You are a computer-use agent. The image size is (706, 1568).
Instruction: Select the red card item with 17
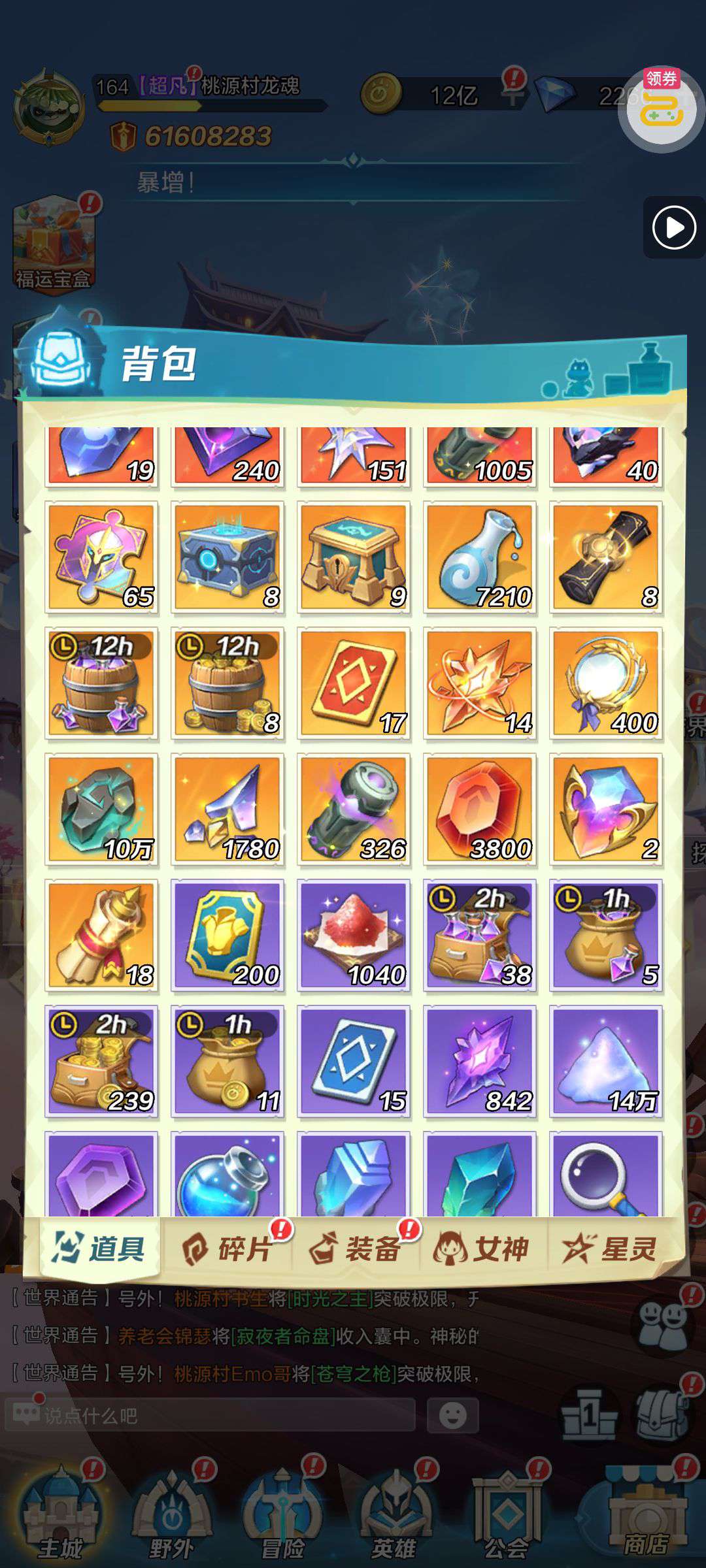pyautogui.click(x=354, y=683)
